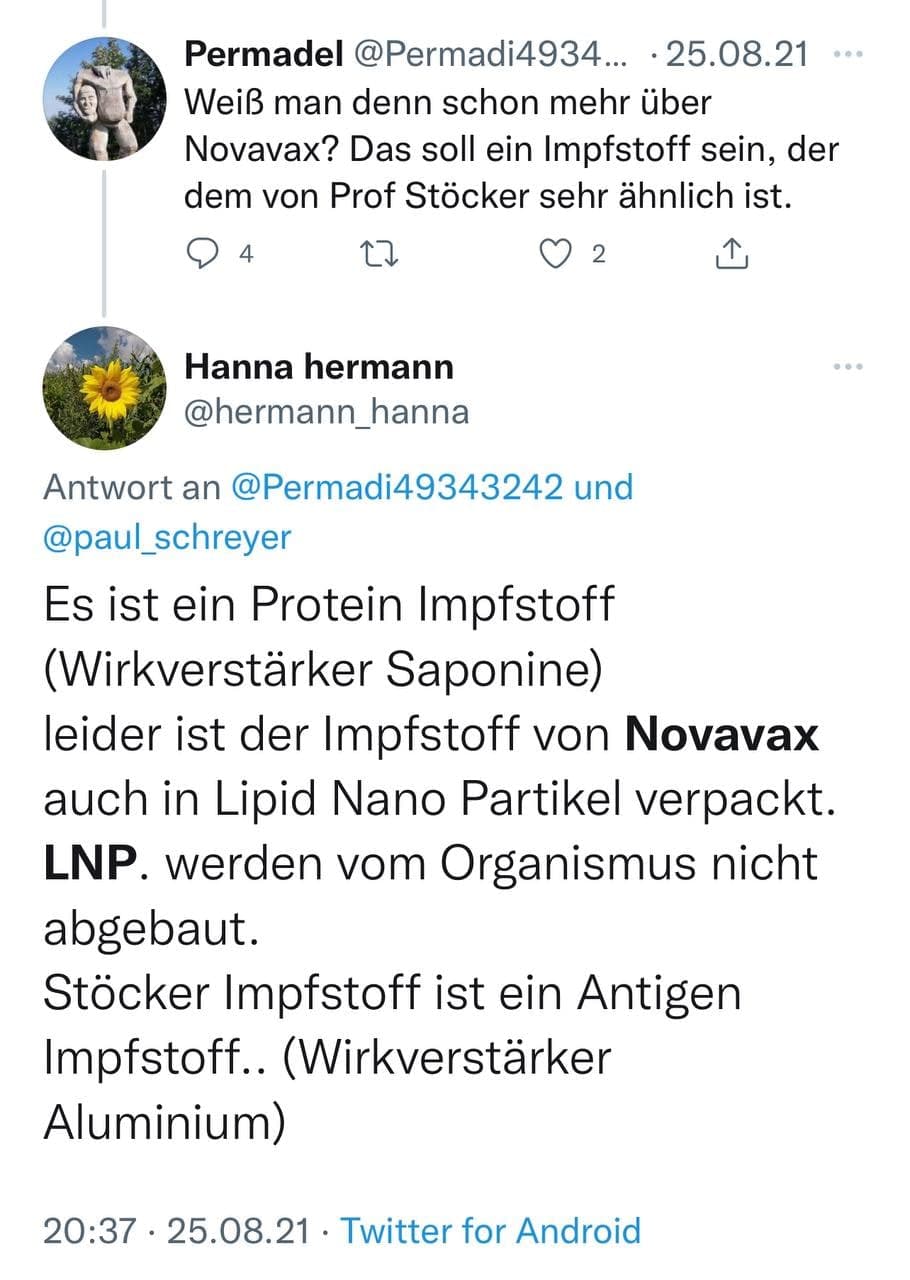Screen dimensions: 910x1280
Task: Open Hanna hermann's profile by name
Action: pyautogui.click(x=319, y=367)
